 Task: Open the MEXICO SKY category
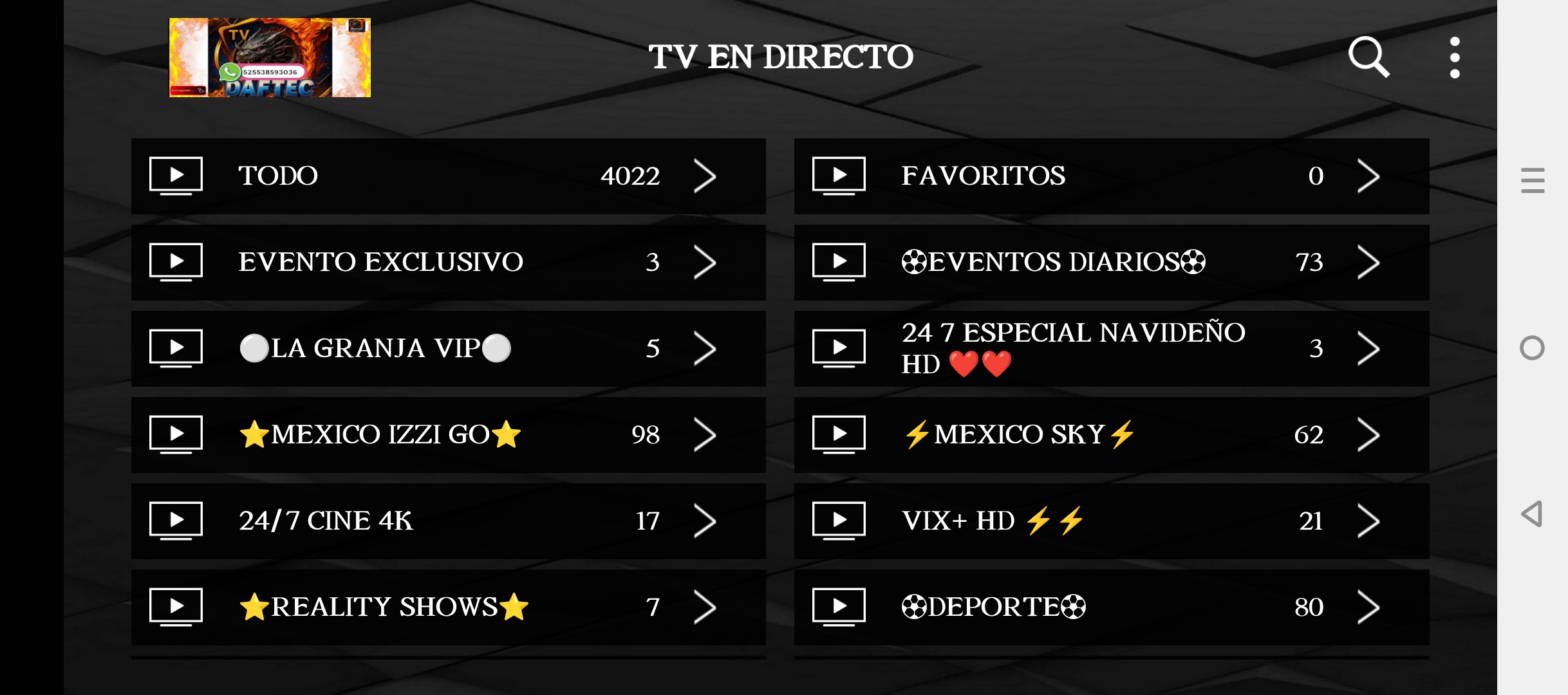1111,434
